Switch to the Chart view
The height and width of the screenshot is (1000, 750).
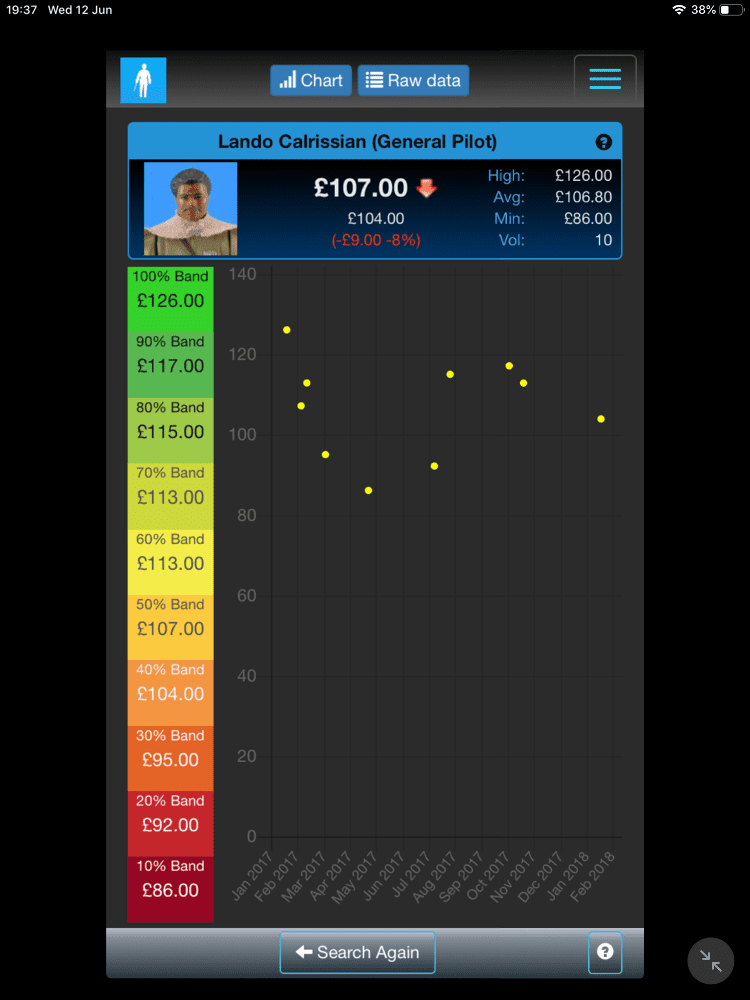click(311, 81)
